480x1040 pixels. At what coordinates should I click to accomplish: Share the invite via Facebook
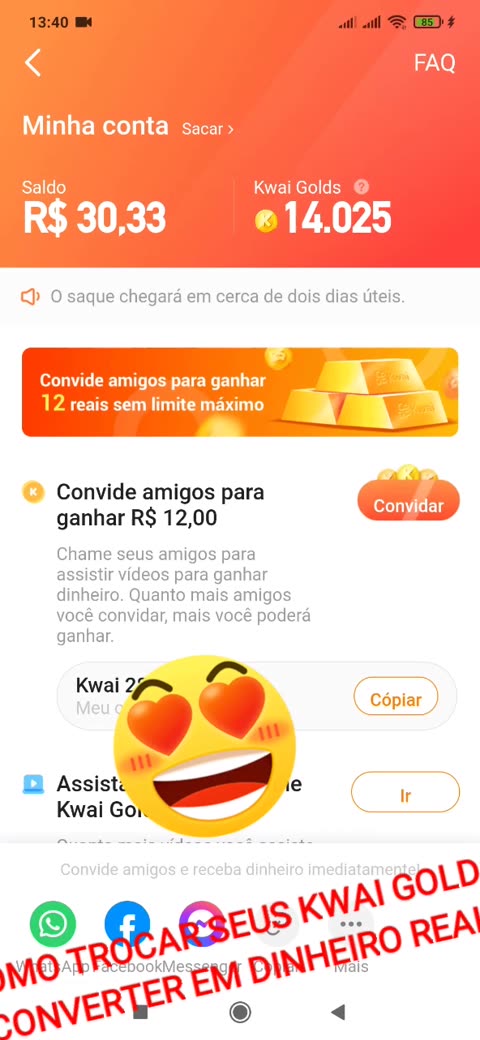(x=127, y=924)
